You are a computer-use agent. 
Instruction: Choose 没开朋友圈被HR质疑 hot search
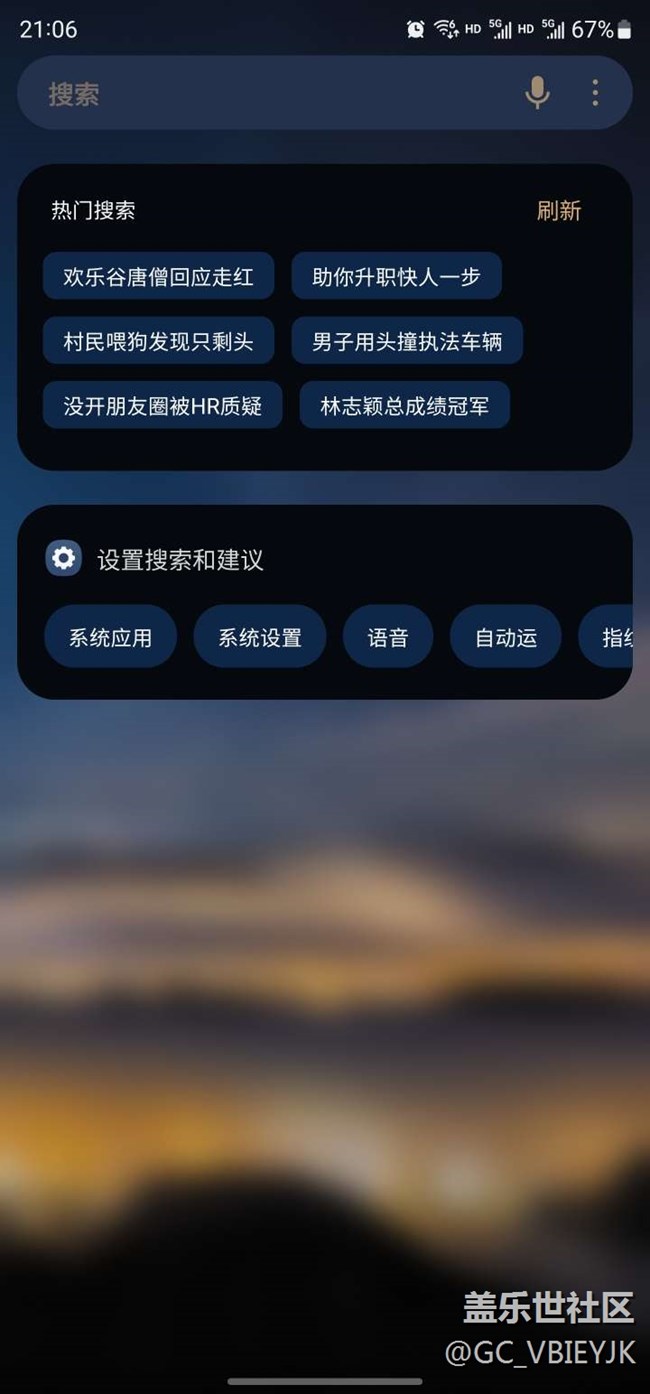pyautogui.click(x=162, y=406)
